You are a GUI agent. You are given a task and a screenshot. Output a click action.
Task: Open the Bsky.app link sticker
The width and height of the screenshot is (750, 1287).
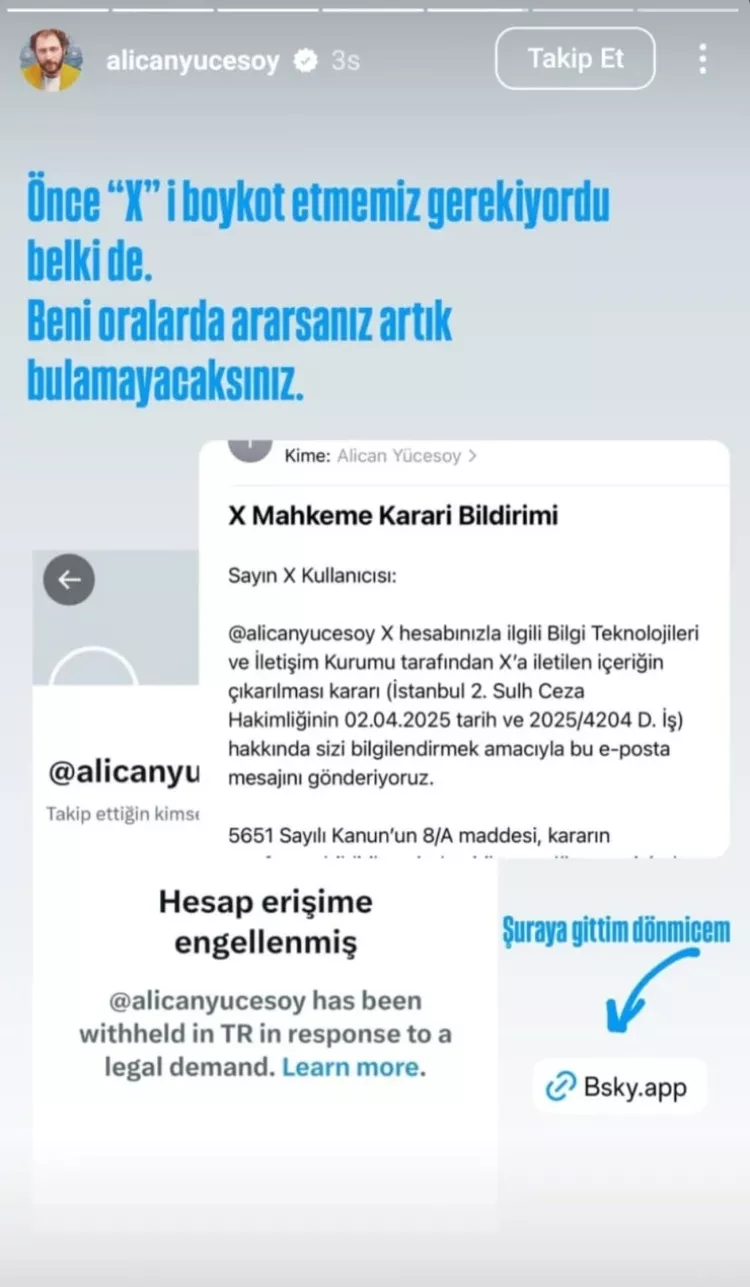click(619, 1087)
